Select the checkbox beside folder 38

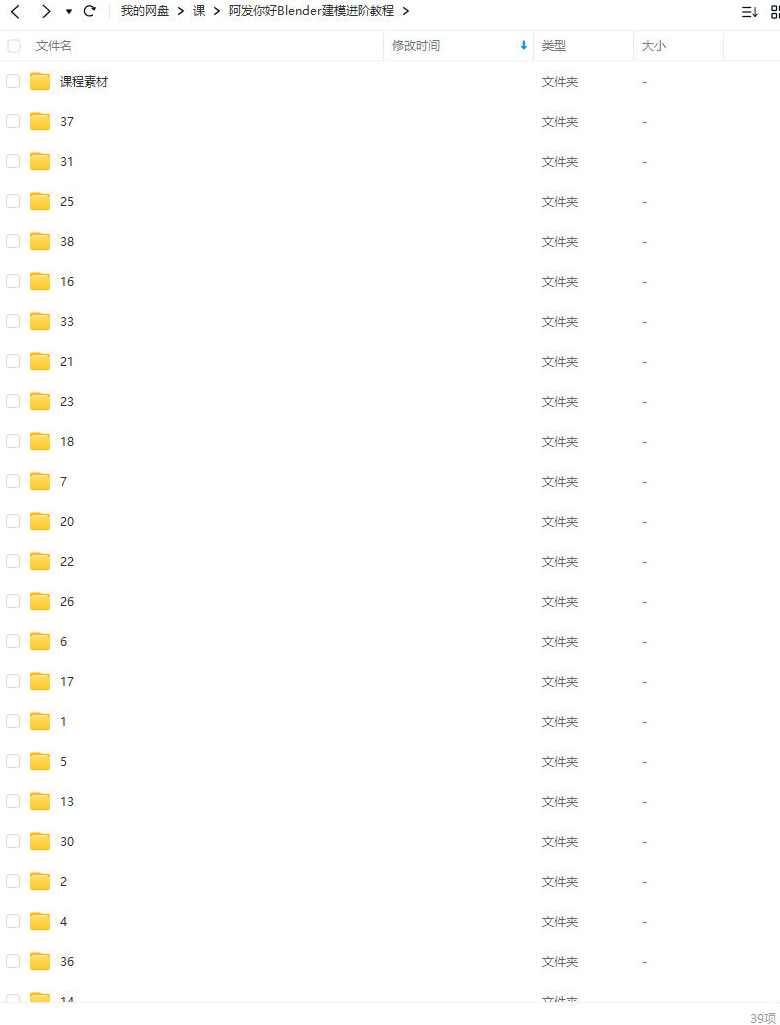tap(13, 241)
